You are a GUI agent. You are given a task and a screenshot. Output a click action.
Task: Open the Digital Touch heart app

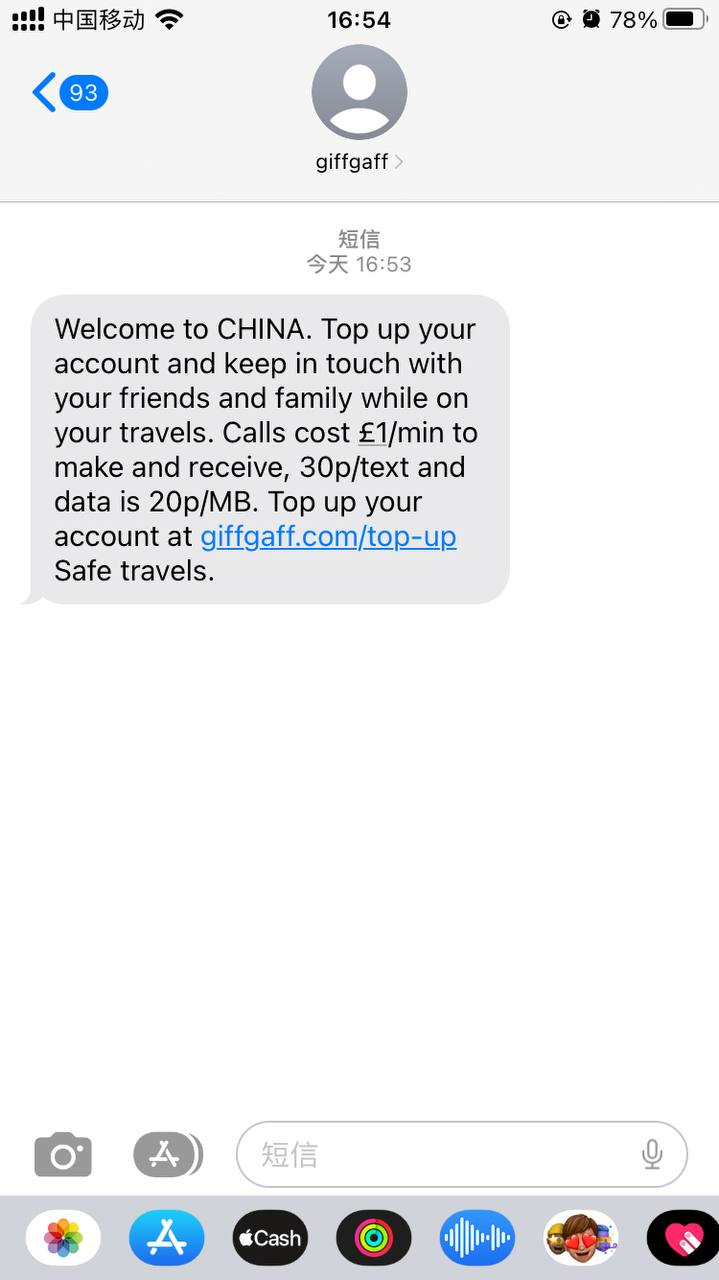point(684,1238)
